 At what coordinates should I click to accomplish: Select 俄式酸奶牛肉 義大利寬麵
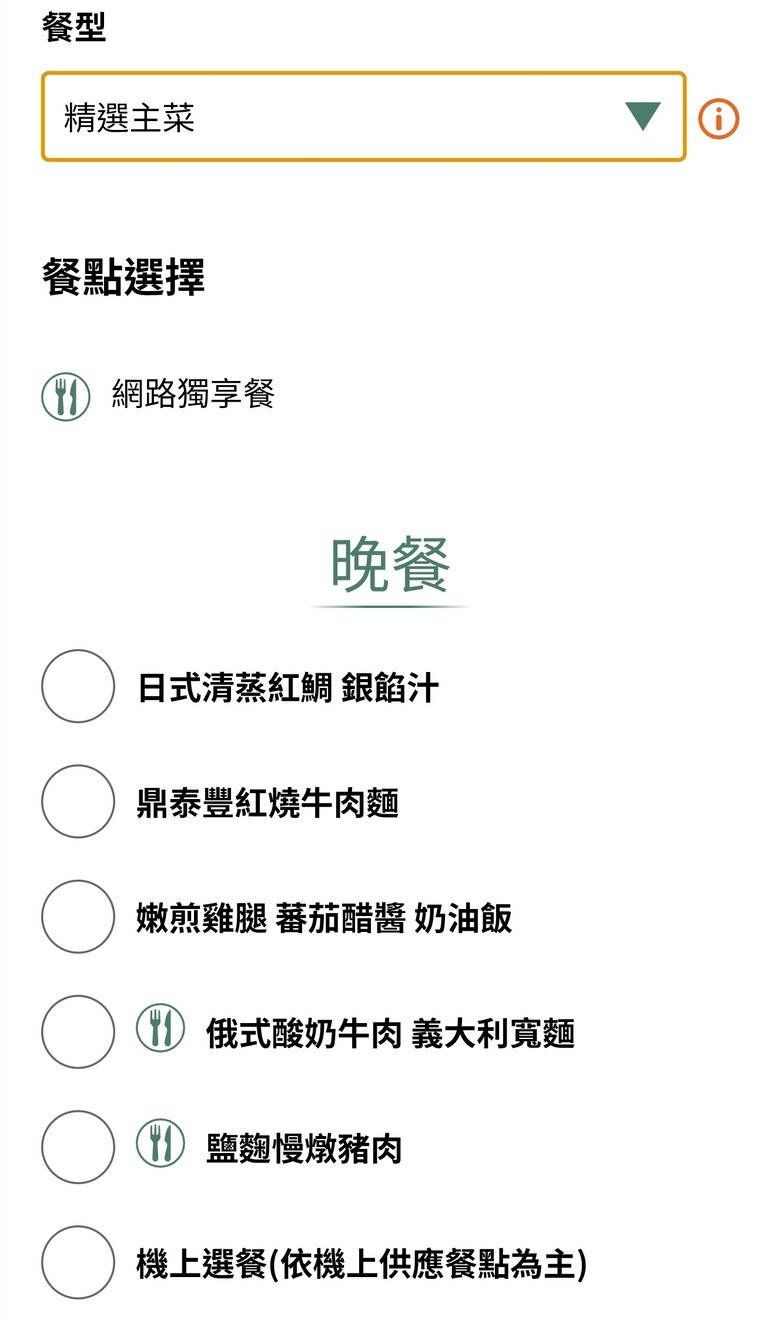(x=78, y=1032)
